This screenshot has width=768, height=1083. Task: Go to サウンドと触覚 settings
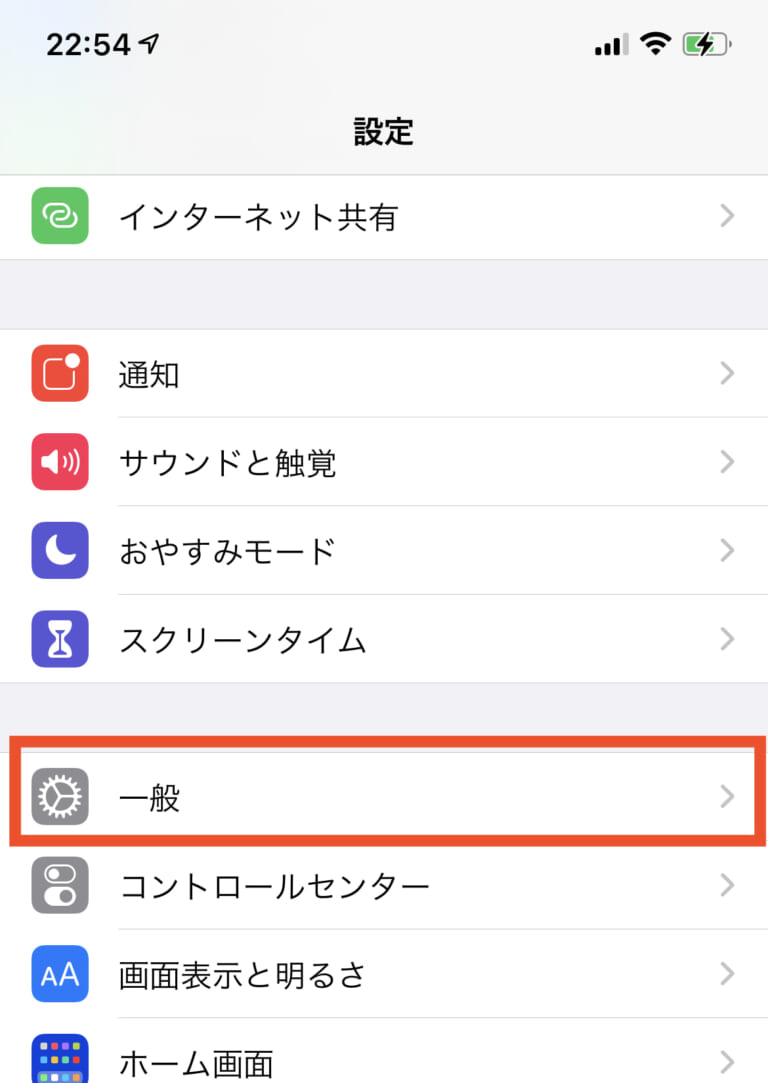coord(384,463)
